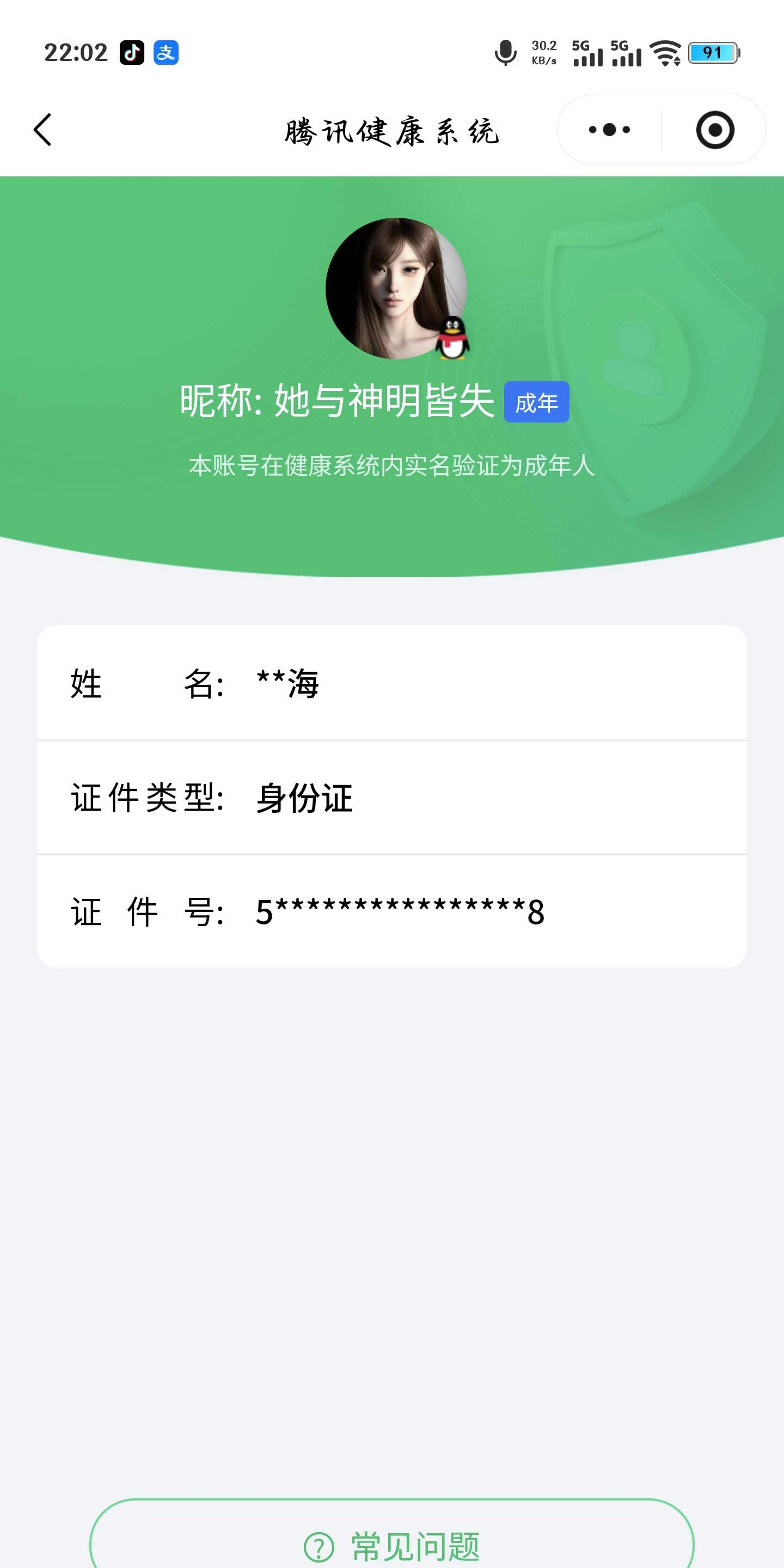Tap the 腾讯健康系统 title bar
The height and width of the screenshot is (1568, 784).
click(392, 131)
